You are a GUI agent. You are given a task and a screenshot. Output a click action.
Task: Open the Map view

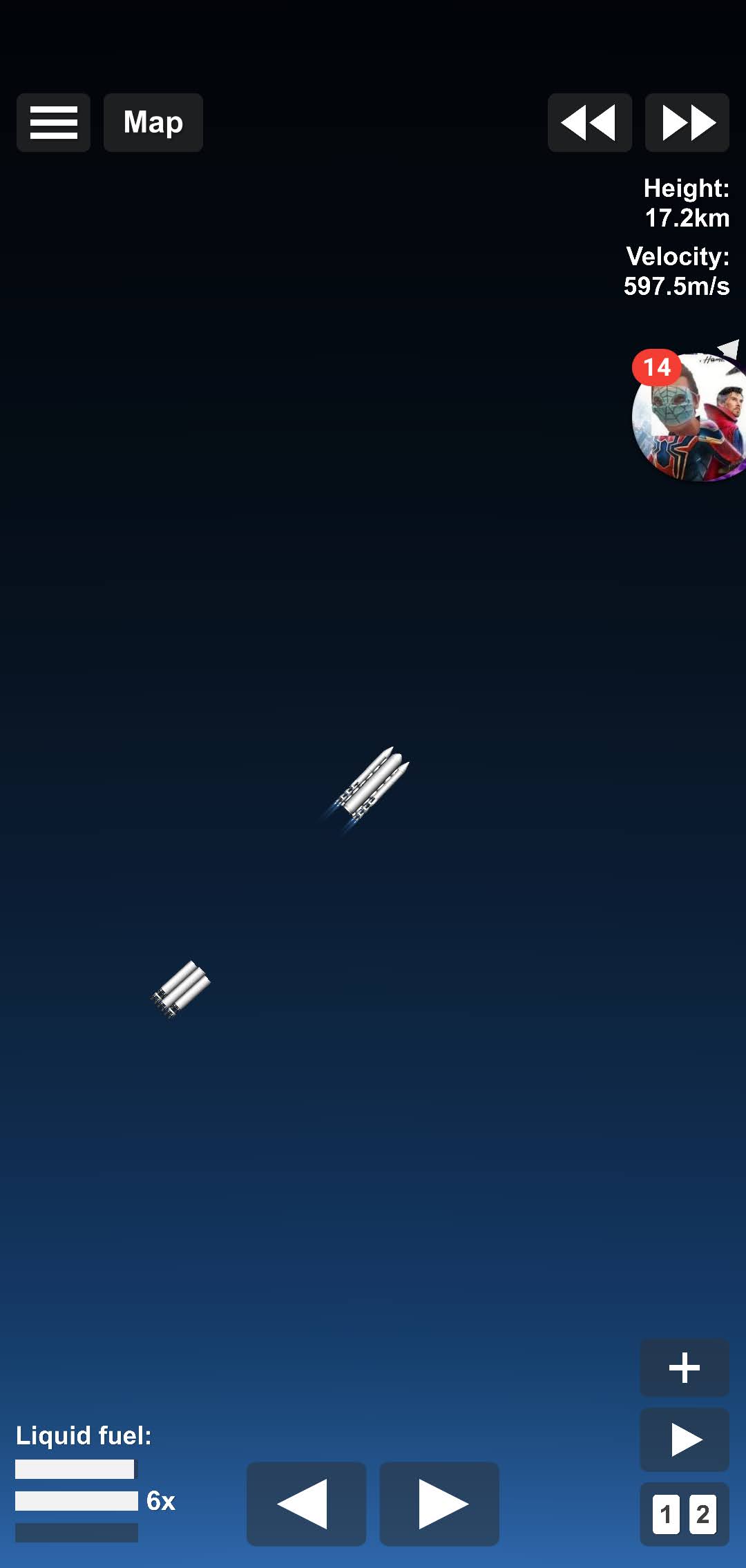tap(153, 122)
